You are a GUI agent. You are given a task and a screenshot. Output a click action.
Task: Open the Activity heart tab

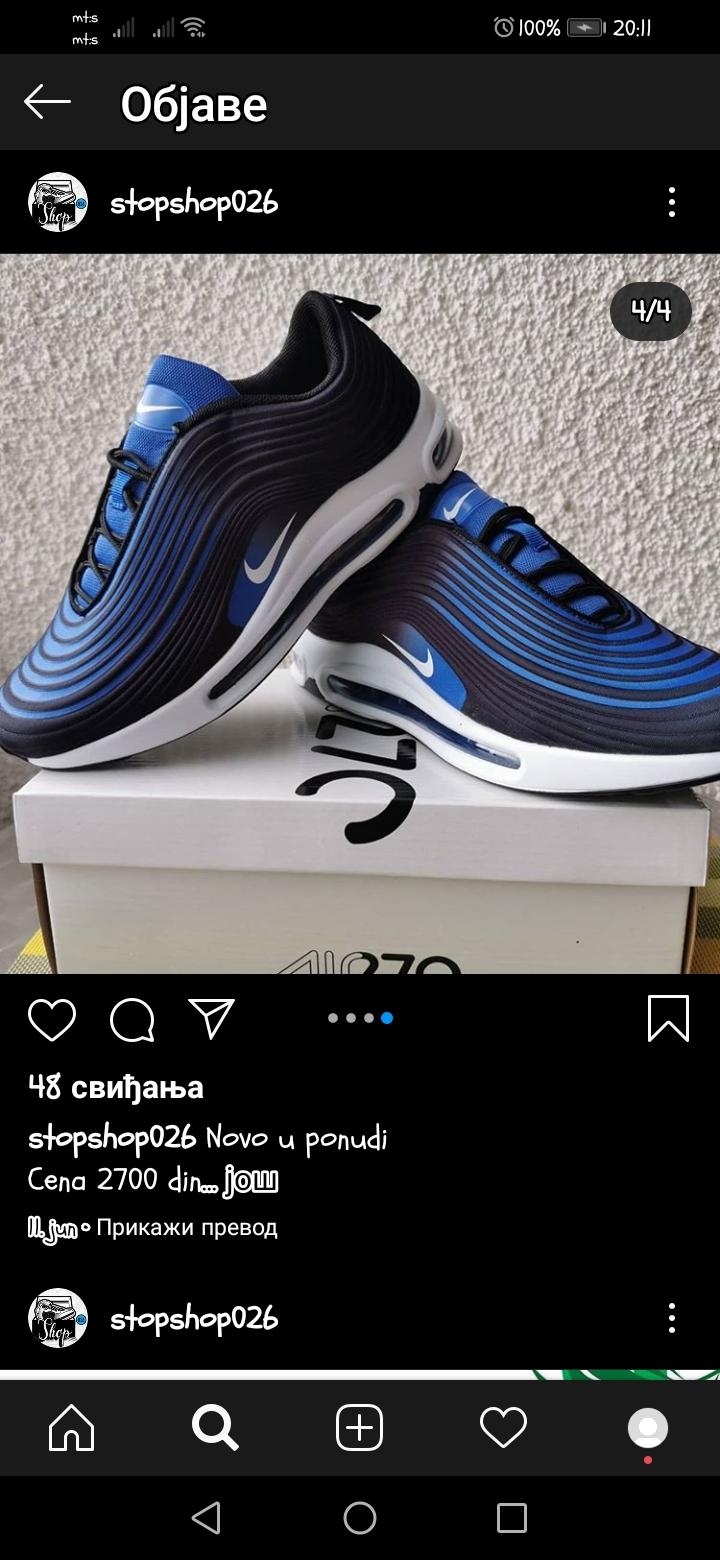[x=503, y=1428]
